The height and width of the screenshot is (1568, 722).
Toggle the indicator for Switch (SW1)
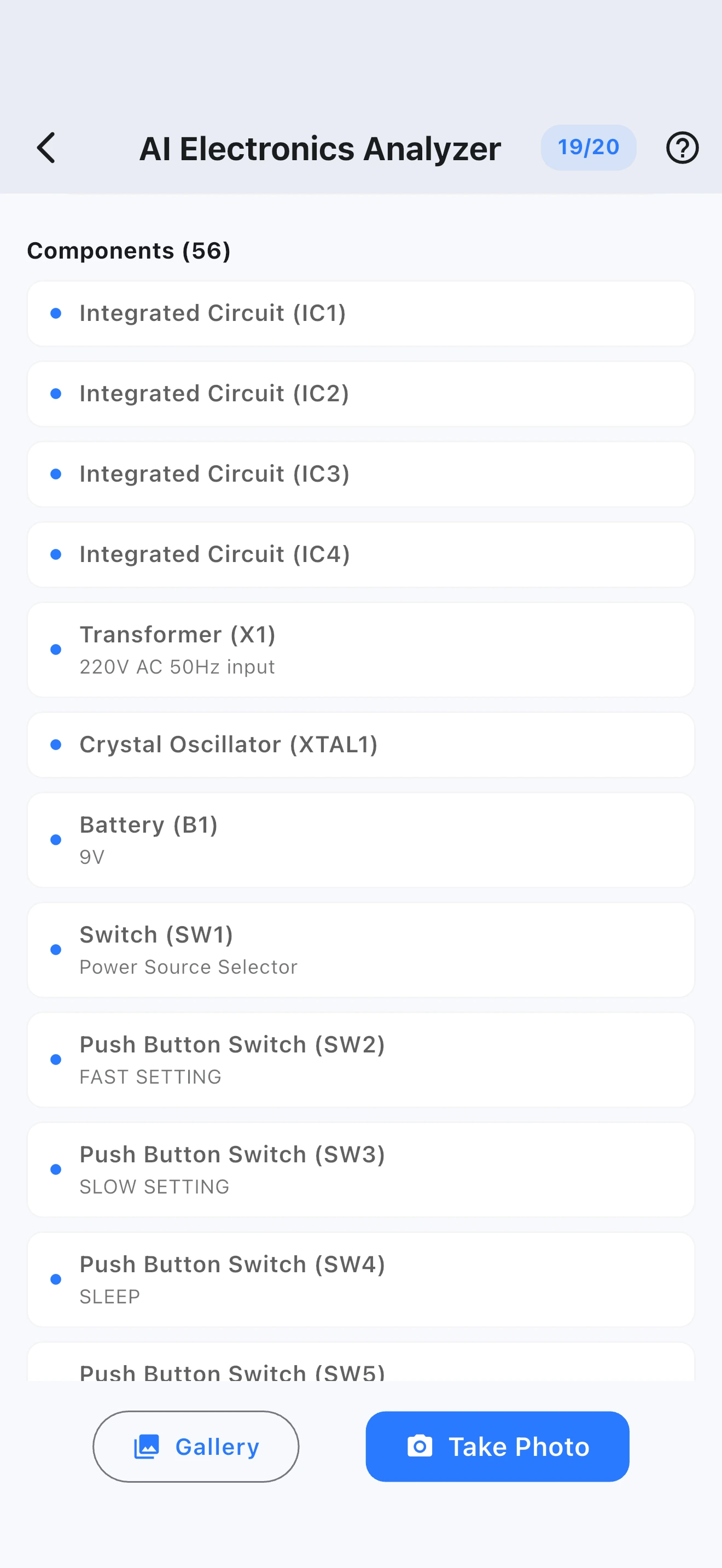pos(57,950)
